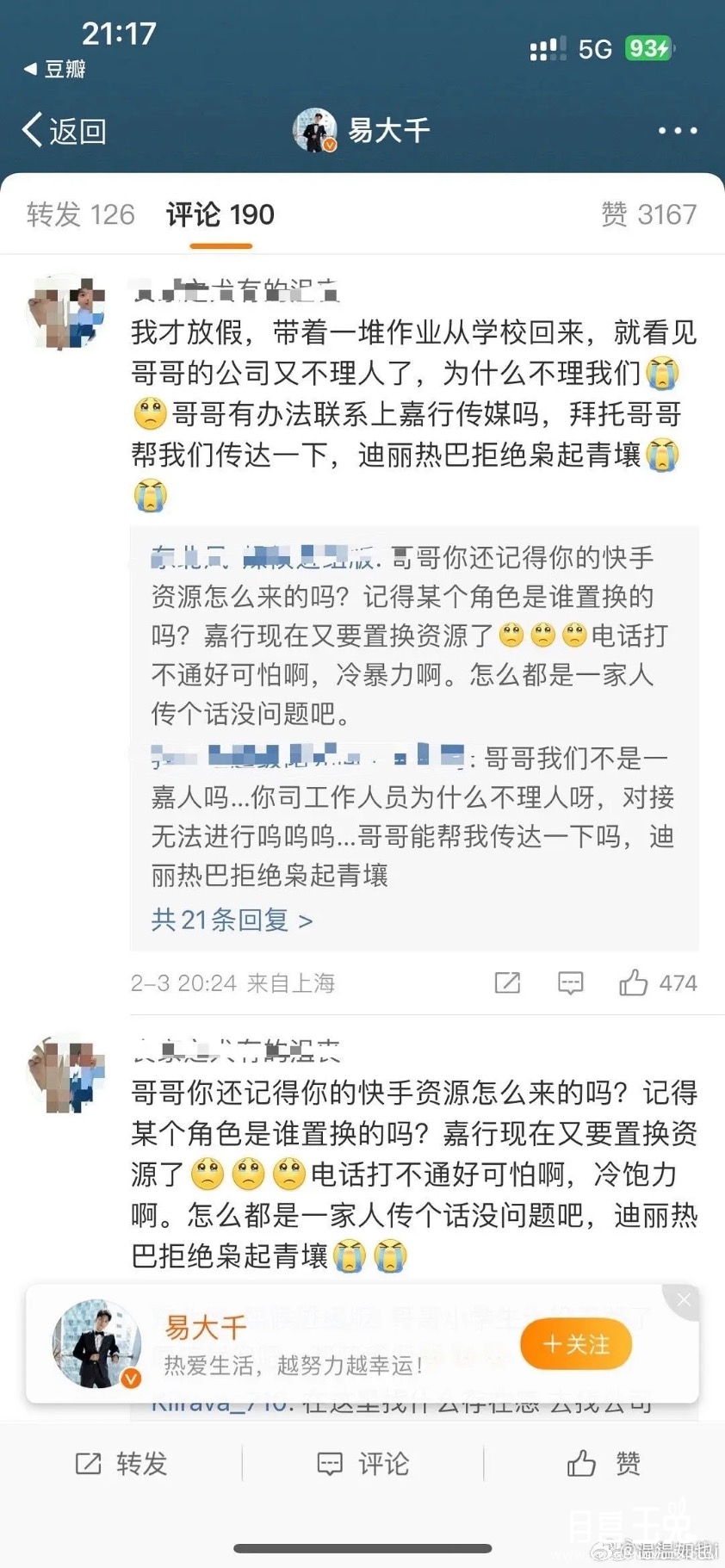
Task: Reply to the comment posted 2-3 20:24
Action: click(570, 982)
